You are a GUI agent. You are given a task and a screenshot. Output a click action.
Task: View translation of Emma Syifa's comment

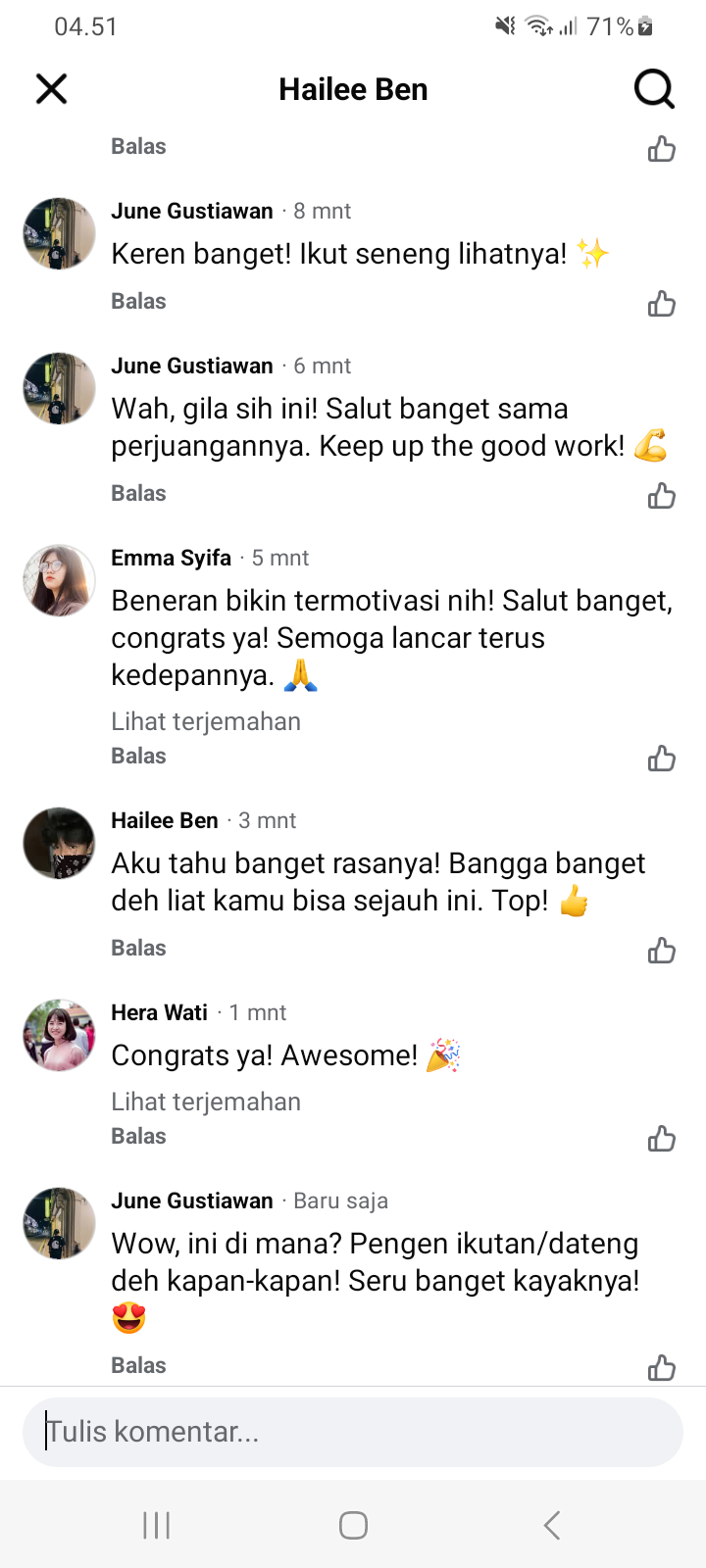coord(206,721)
